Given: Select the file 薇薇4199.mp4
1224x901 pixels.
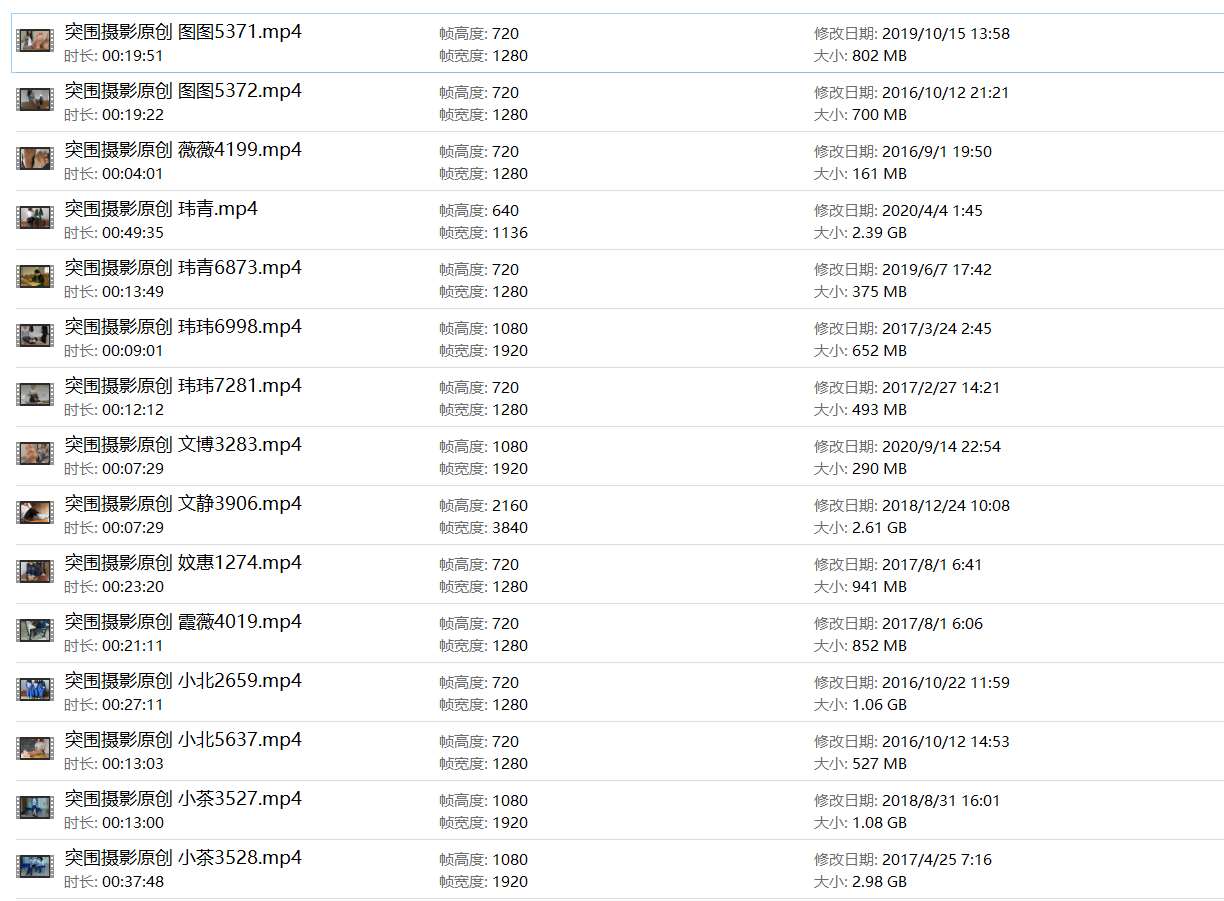Looking at the screenshot, I should 183,150.
